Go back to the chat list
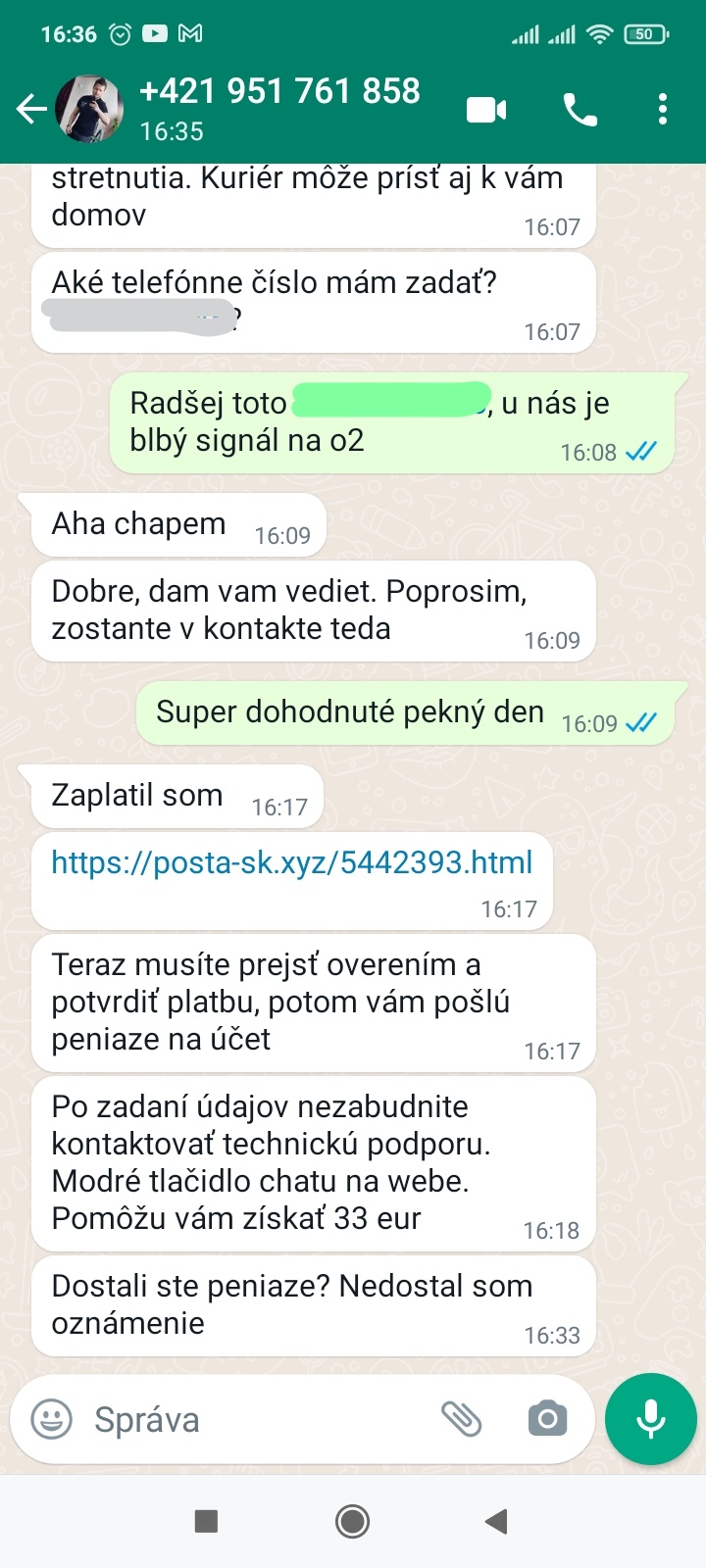Screen dimensions: 706x1568 31,109
